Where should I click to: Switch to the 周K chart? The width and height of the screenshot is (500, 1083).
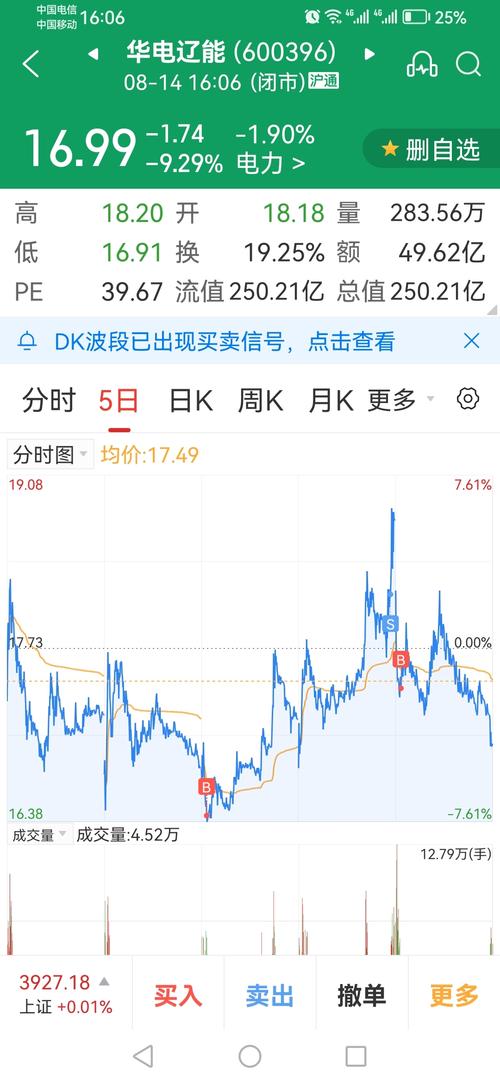[x=260, y=401]
